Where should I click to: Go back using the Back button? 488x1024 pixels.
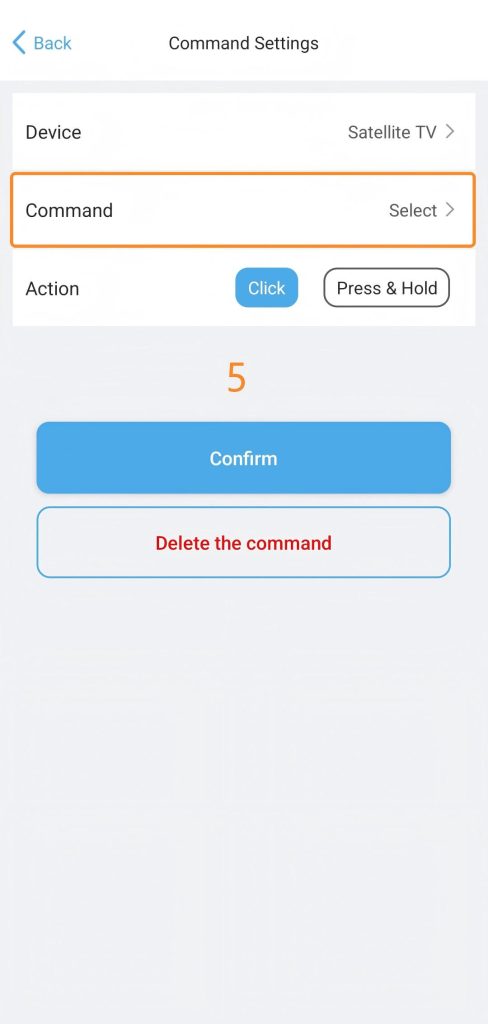point(42,43)
